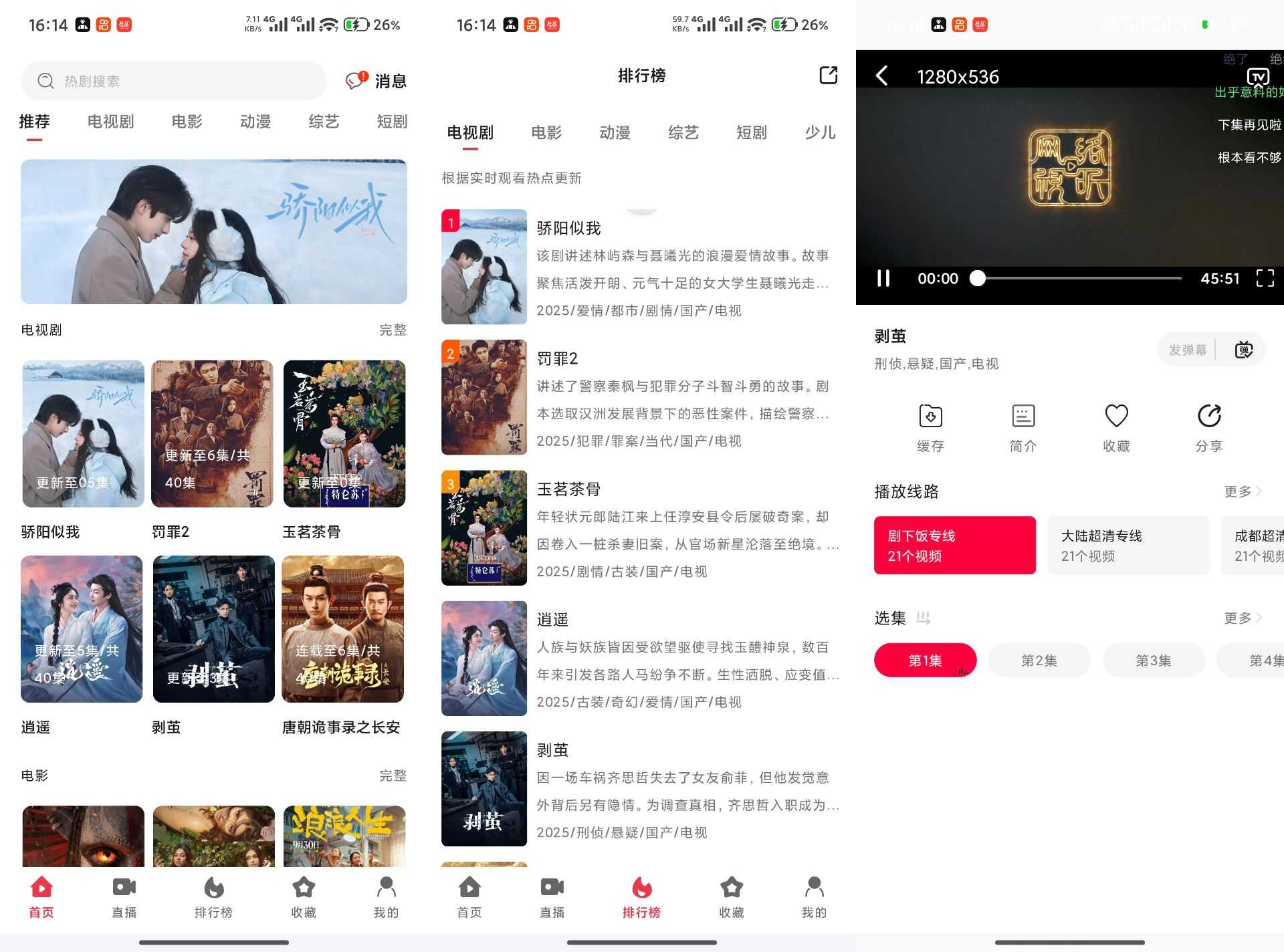Download the episode with 缓存
This screenshot has height=952, width=1284.
[x=930, y=427]
